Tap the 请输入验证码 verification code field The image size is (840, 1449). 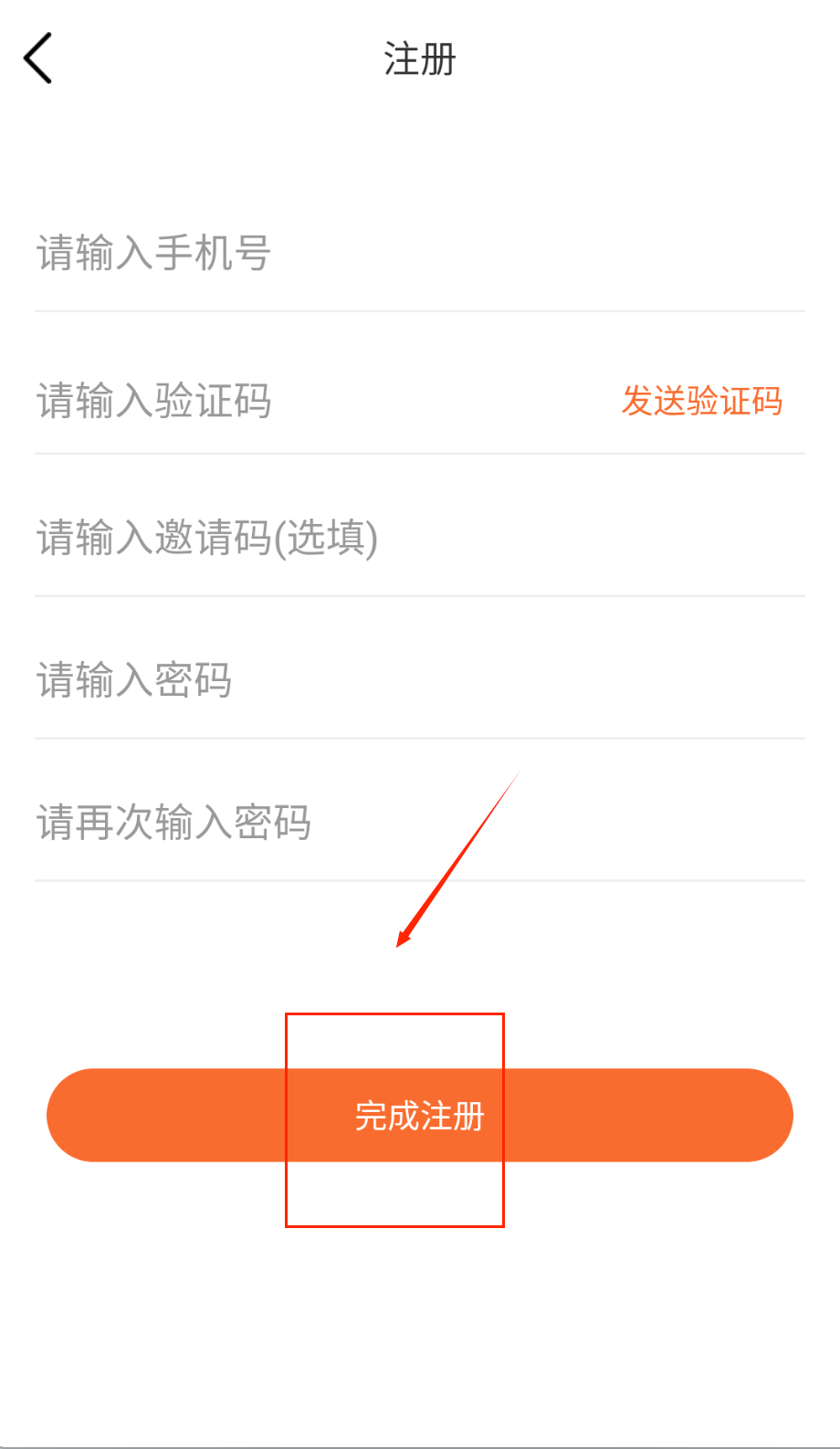click(x=301, y=401)
